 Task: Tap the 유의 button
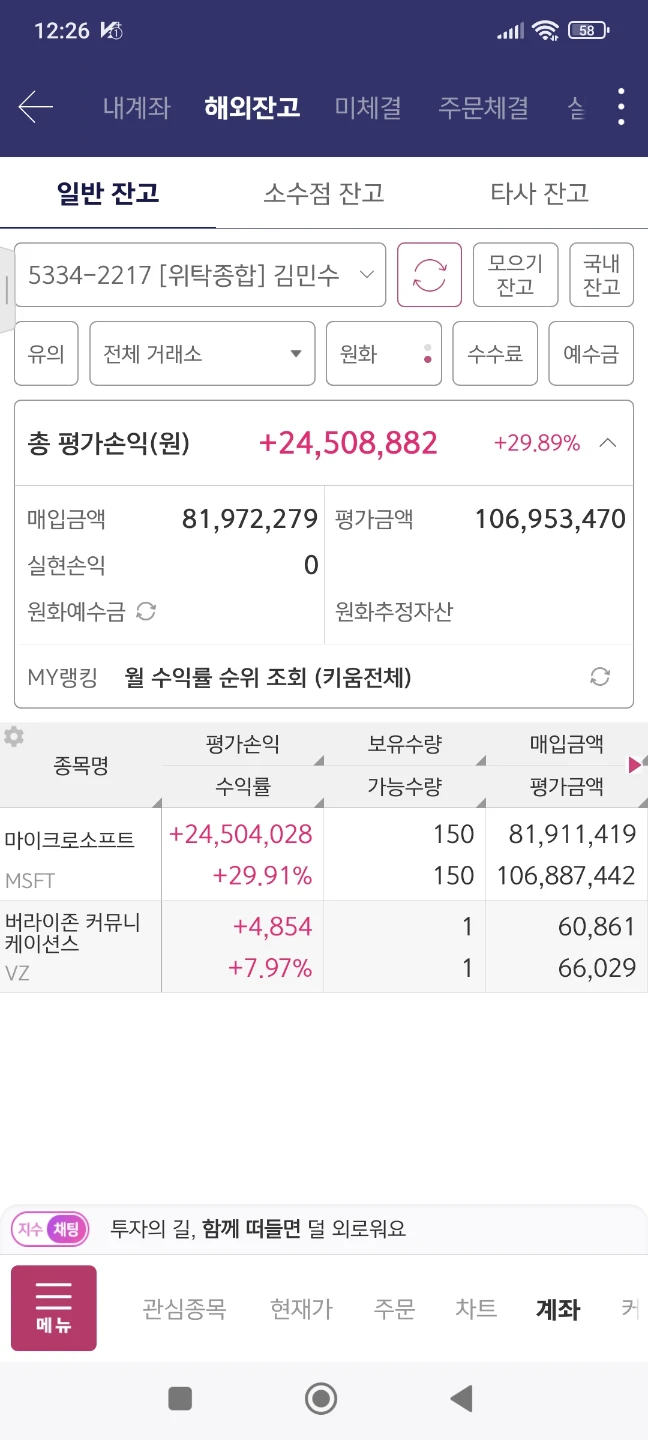[x=46, y=353]
